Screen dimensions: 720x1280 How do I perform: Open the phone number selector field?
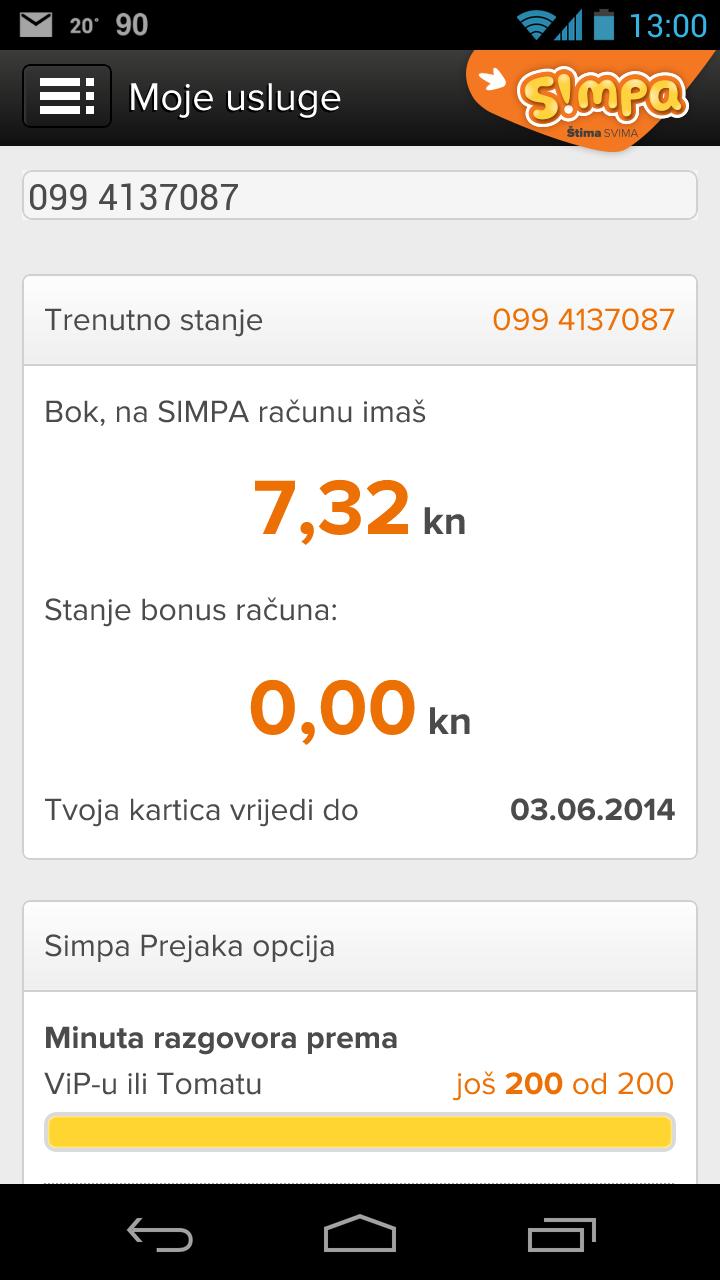point(360,195)
